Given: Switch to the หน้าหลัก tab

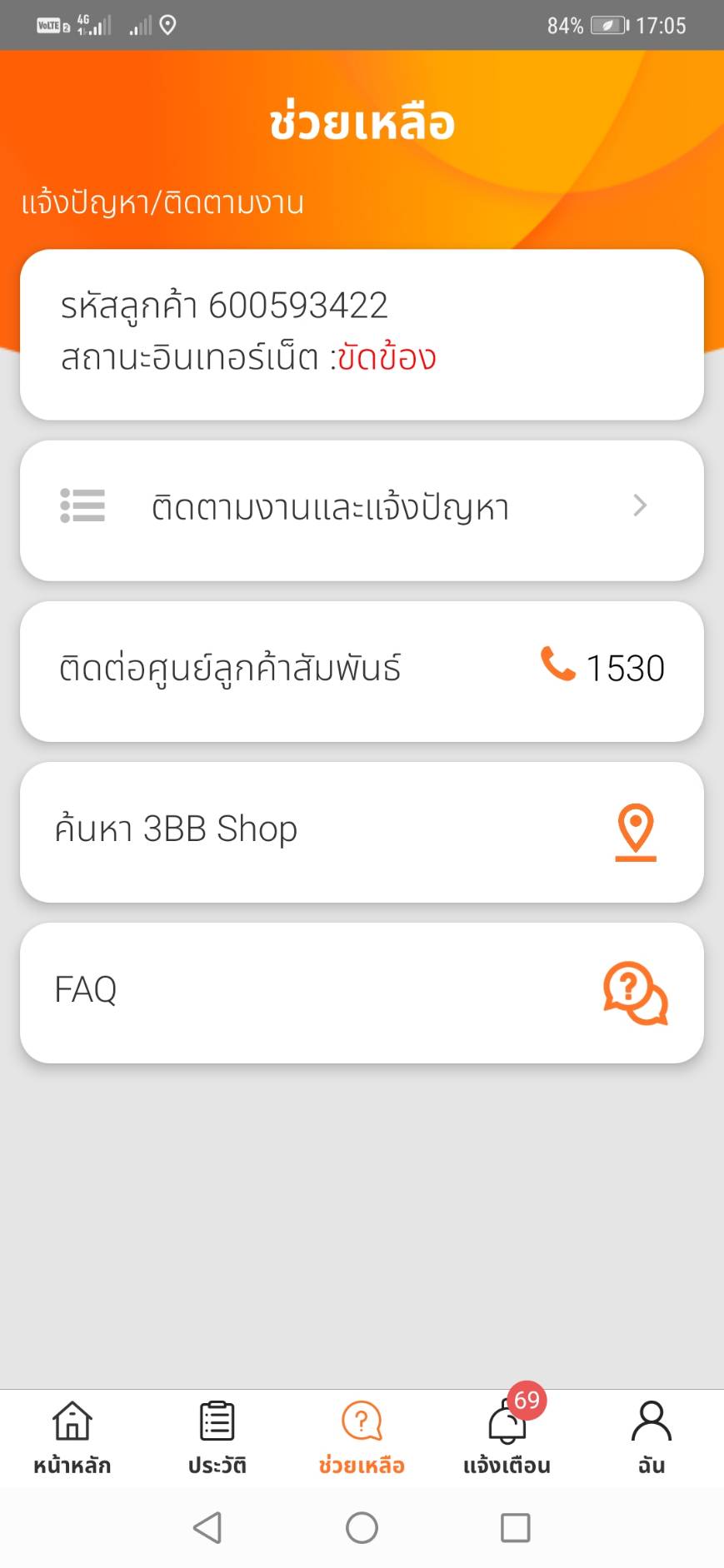Looking at the screenshot, I should coord(72,1438).
